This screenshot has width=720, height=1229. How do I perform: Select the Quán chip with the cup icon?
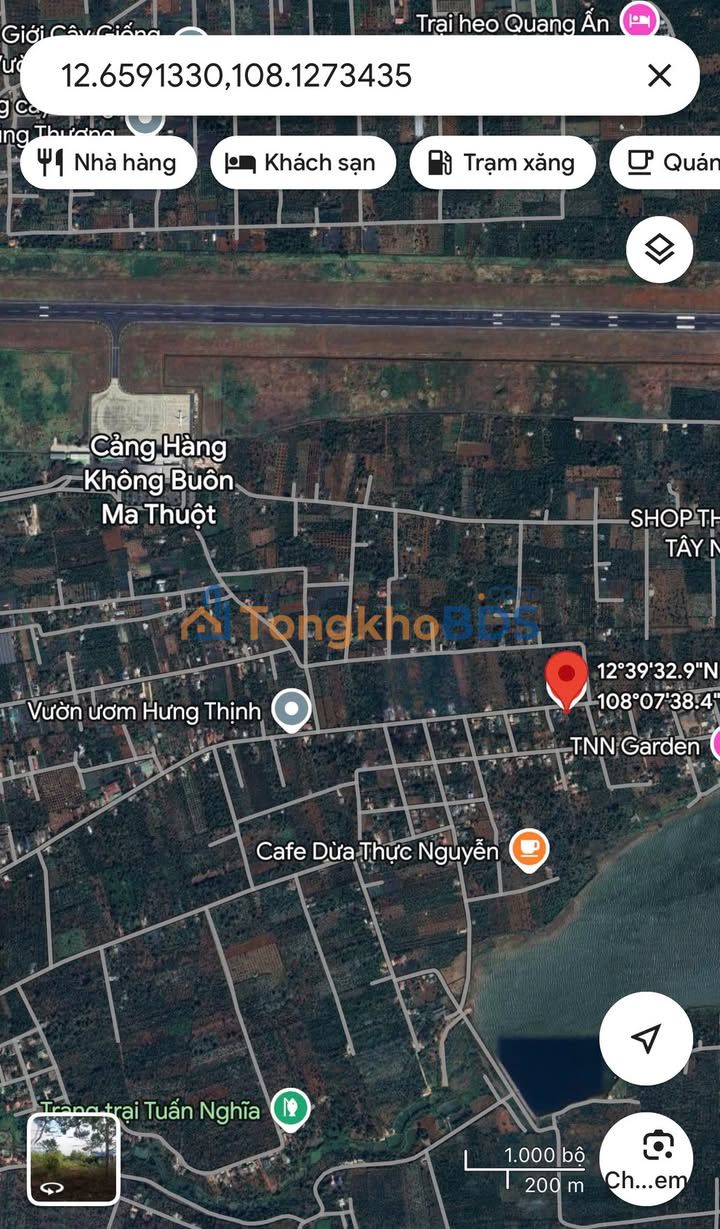[x=666, y=163]
